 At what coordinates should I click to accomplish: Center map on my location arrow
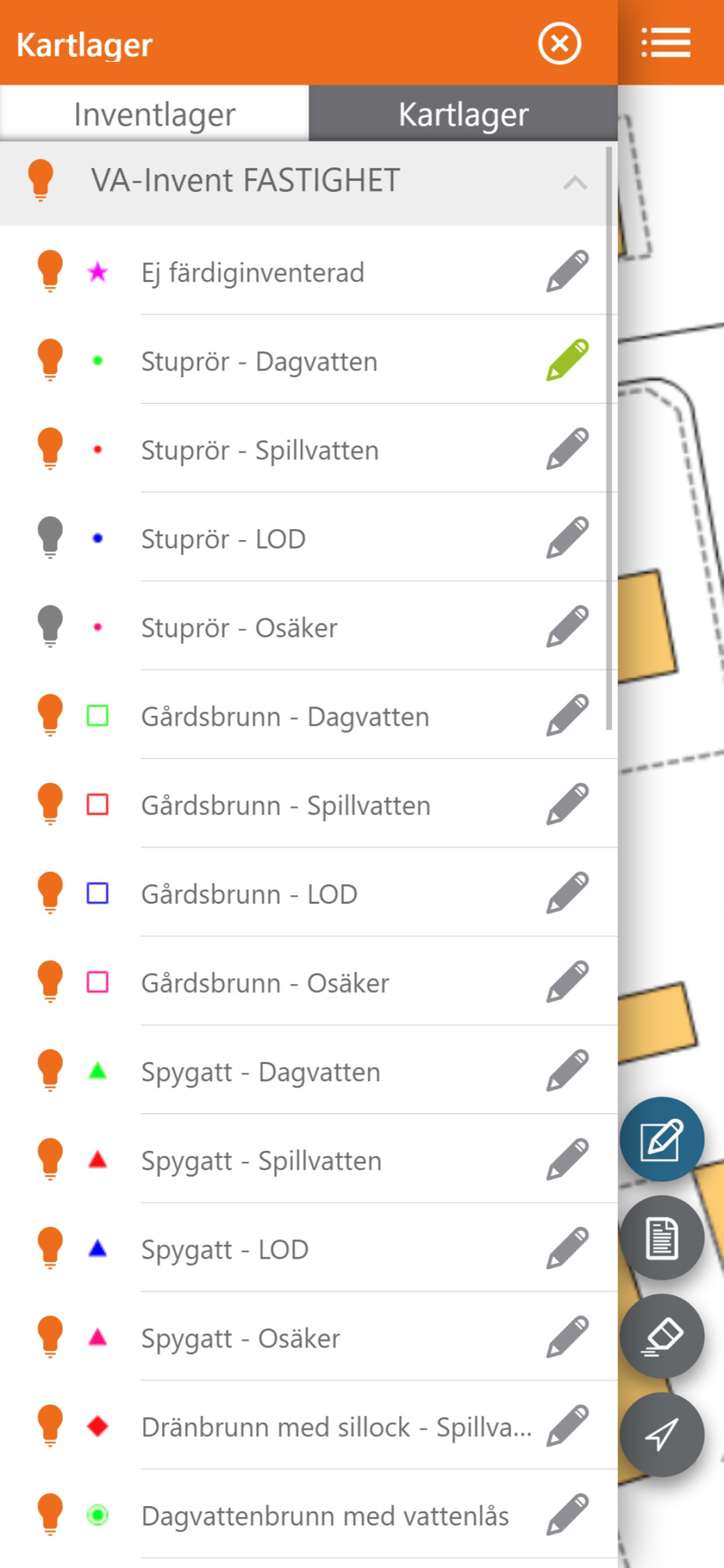662,1435
